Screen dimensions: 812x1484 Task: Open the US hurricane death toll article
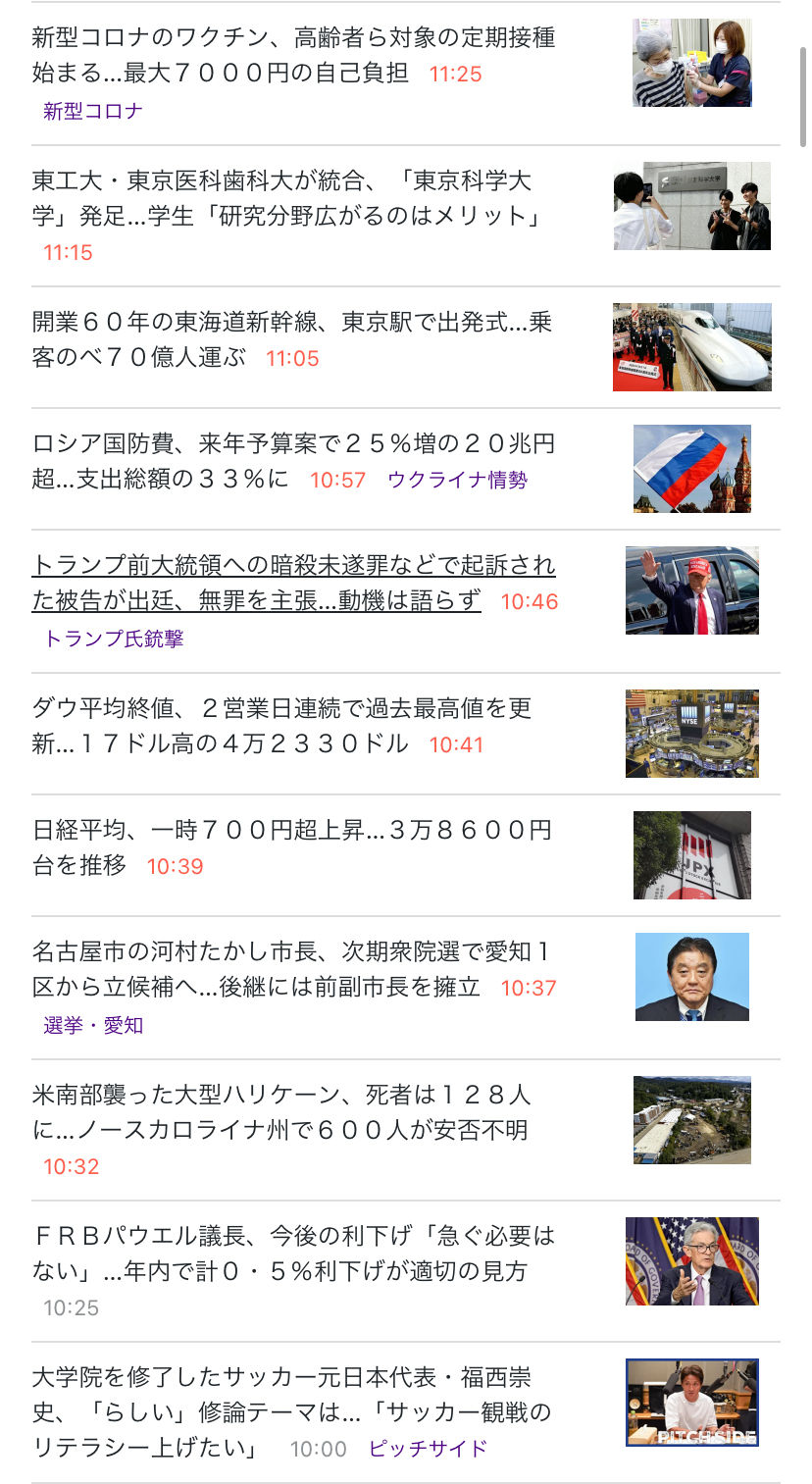tap(281, 1112)
